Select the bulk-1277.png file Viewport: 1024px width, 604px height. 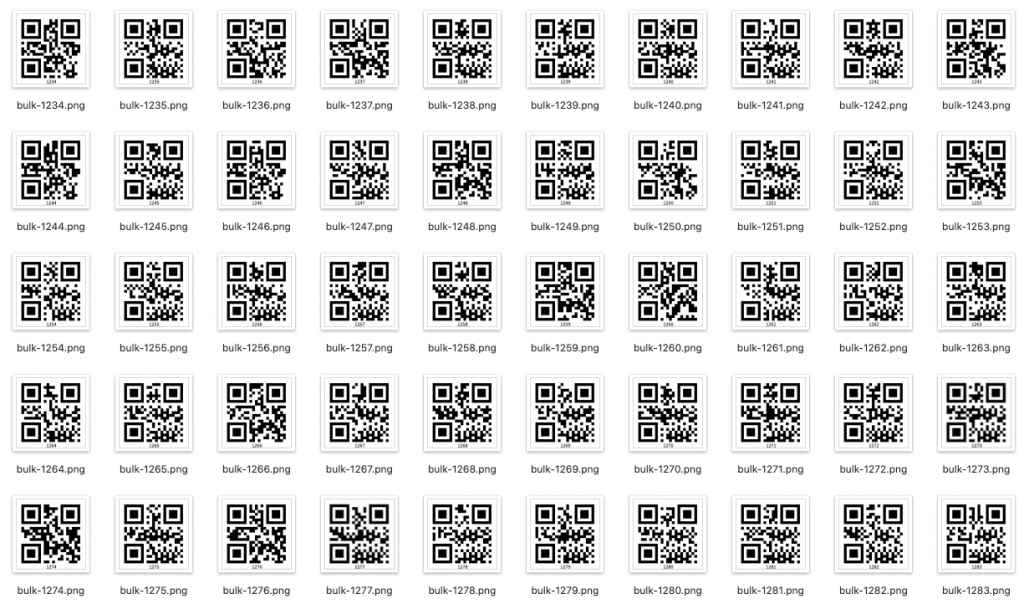359,534
